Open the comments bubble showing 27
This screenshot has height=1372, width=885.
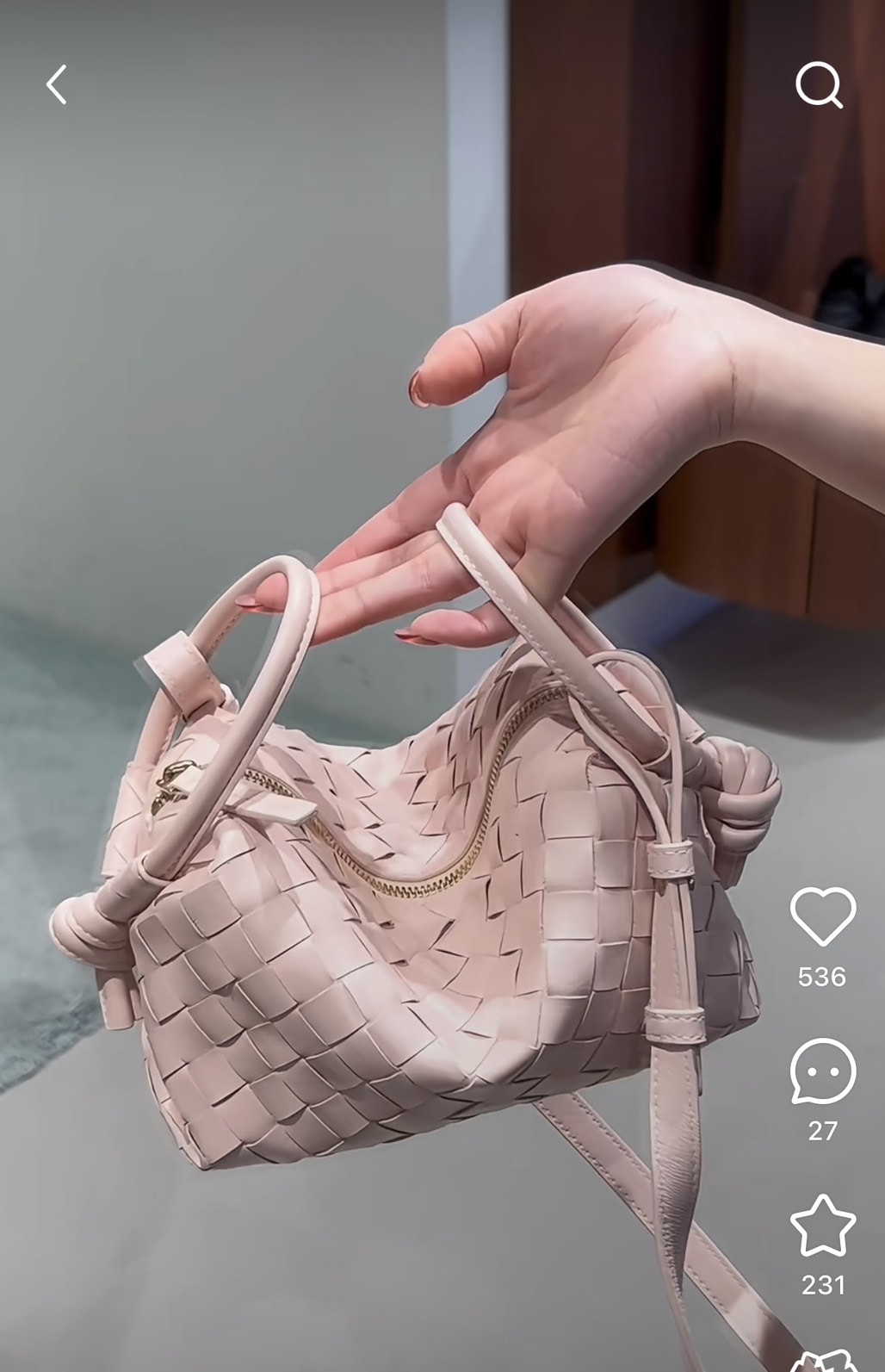coord(822,1071)
